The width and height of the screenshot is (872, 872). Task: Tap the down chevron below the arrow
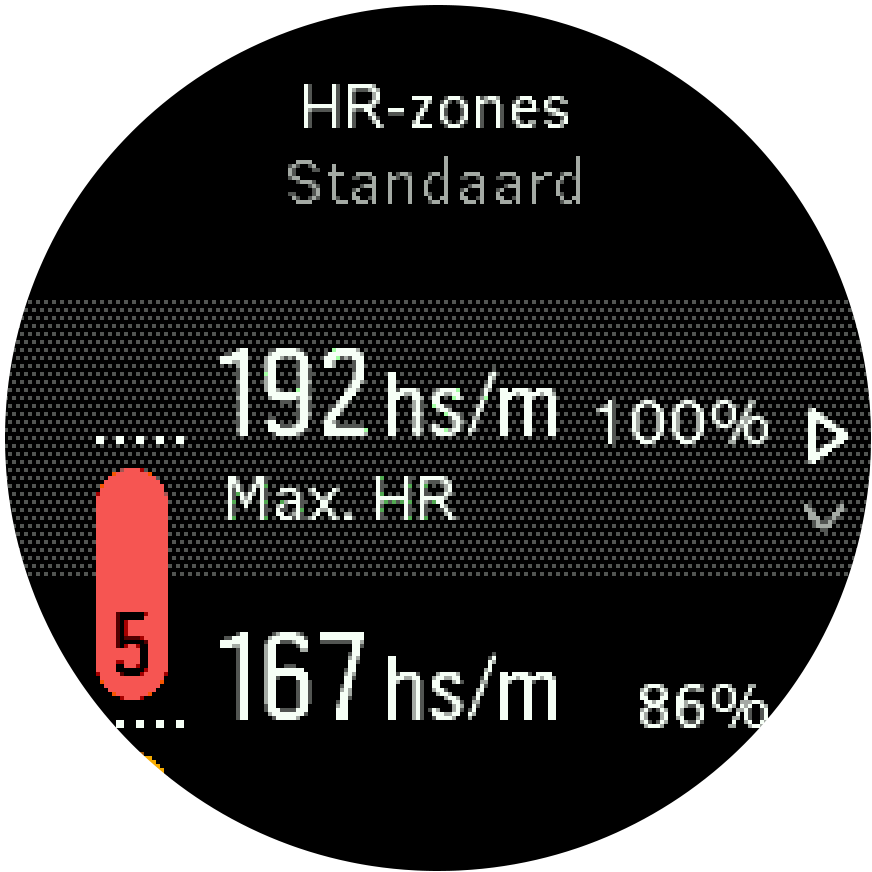click(825, 517)
